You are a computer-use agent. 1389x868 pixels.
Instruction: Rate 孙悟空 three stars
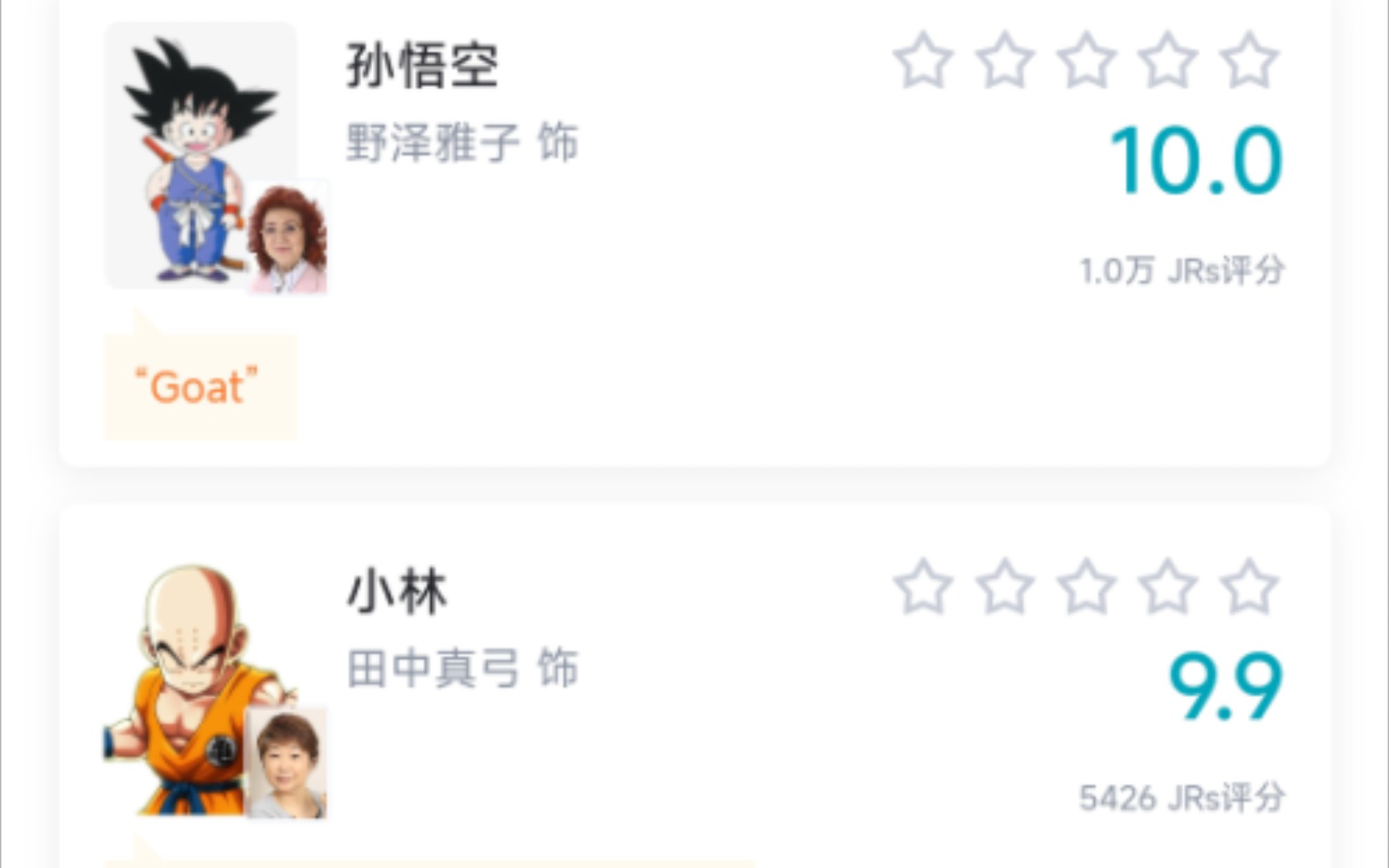[x=1086, y=61]
